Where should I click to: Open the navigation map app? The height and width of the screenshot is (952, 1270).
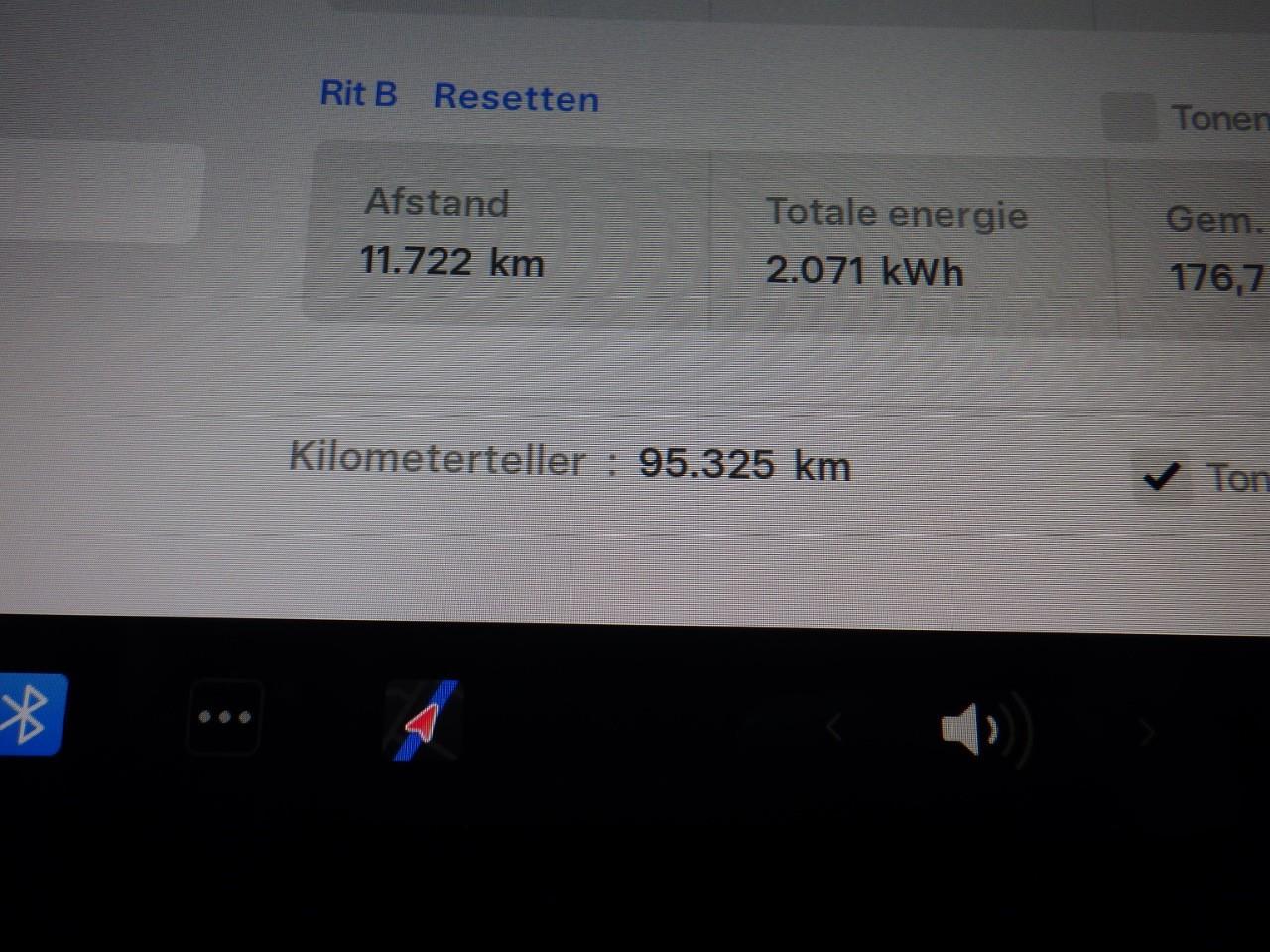(425, 722)
